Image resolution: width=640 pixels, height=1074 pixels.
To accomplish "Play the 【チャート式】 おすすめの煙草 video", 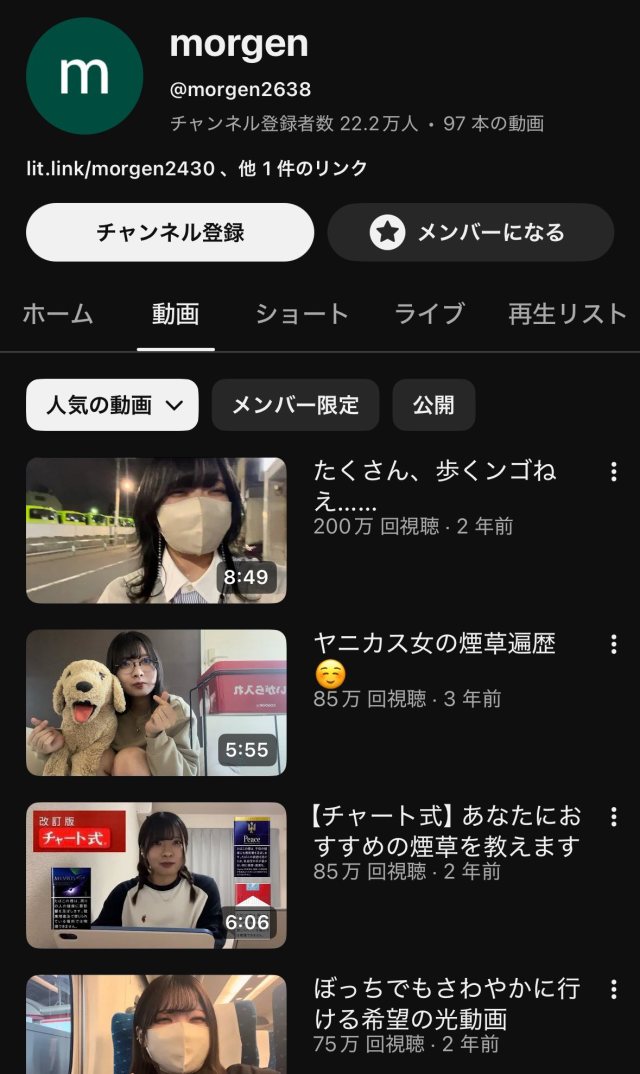I will [x=156, y=875].
